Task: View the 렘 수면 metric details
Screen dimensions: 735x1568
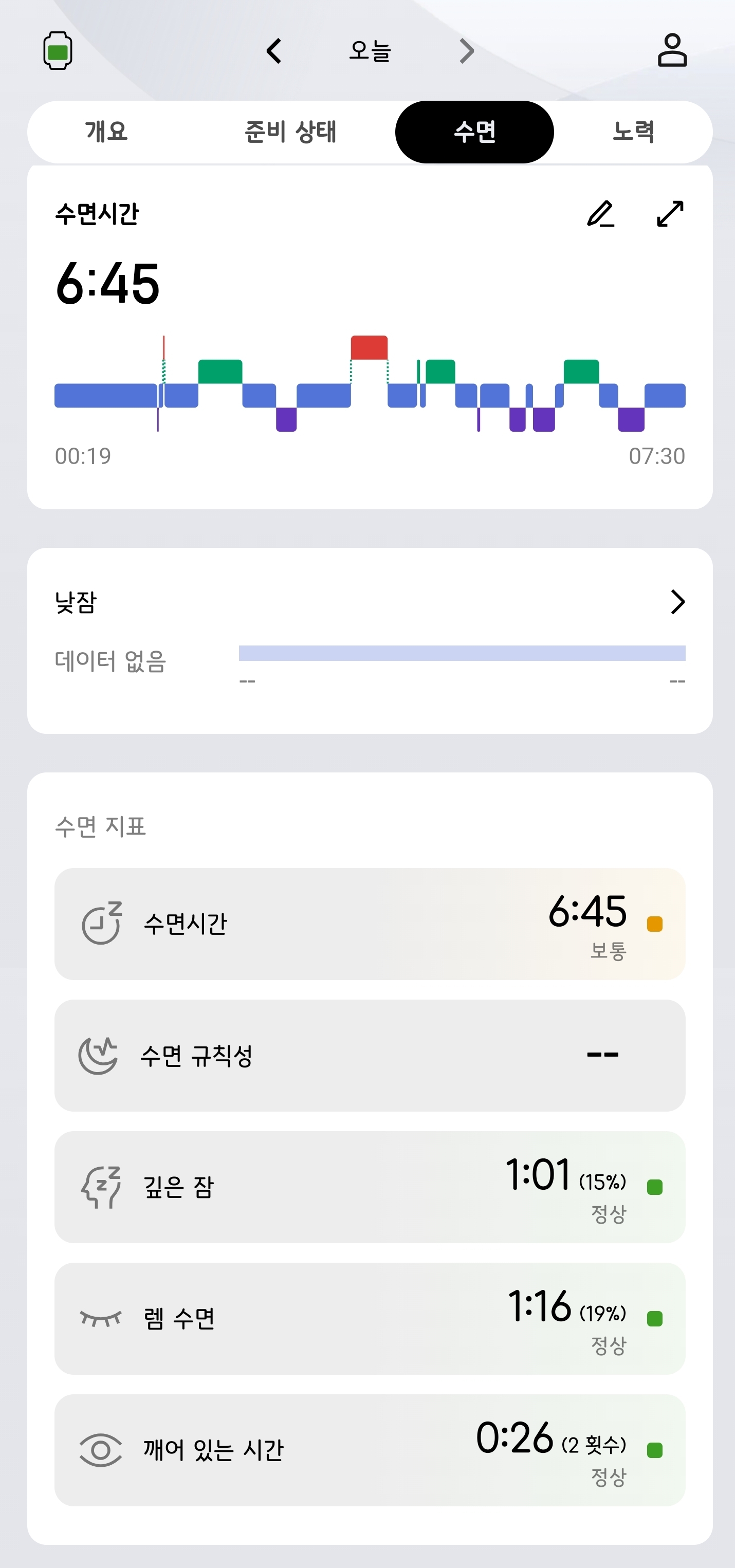Action: tap(370, 1318)
